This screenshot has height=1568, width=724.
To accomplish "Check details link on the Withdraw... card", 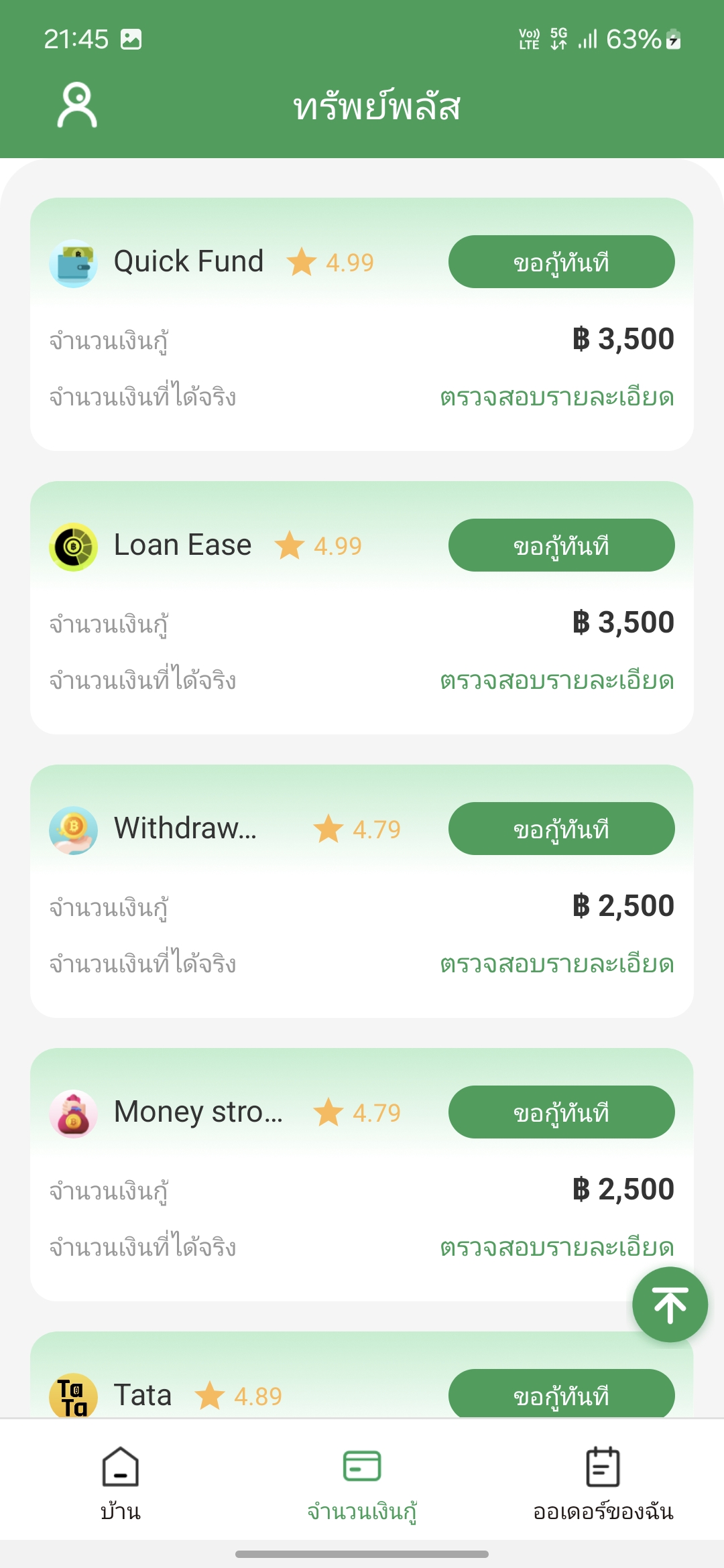I will pyautogui.click(x=557, y=964).
